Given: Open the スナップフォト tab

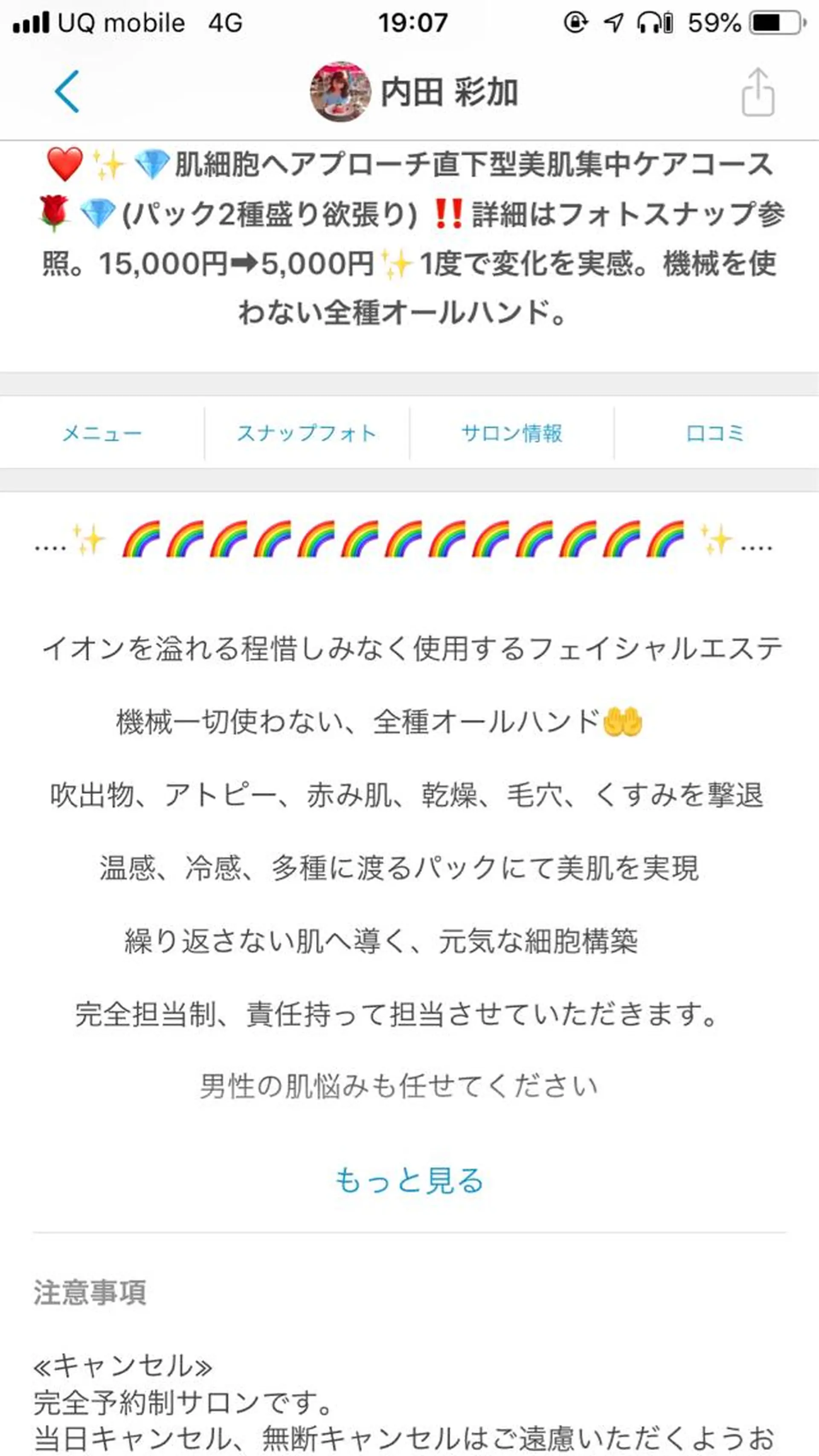Looking at the screenshot, I should click(x=306, y=433).
